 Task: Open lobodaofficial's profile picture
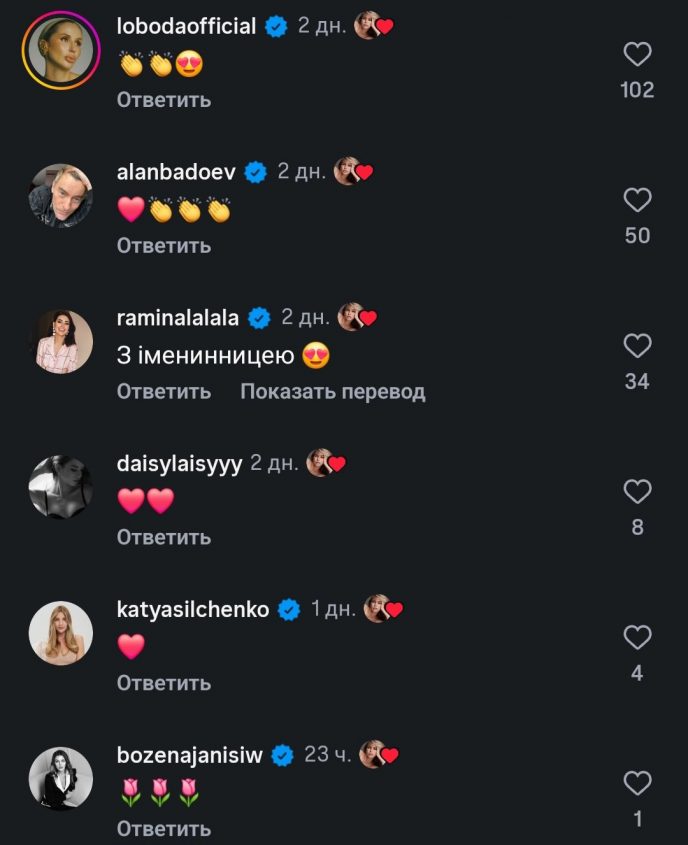click(x=61, y=51)
